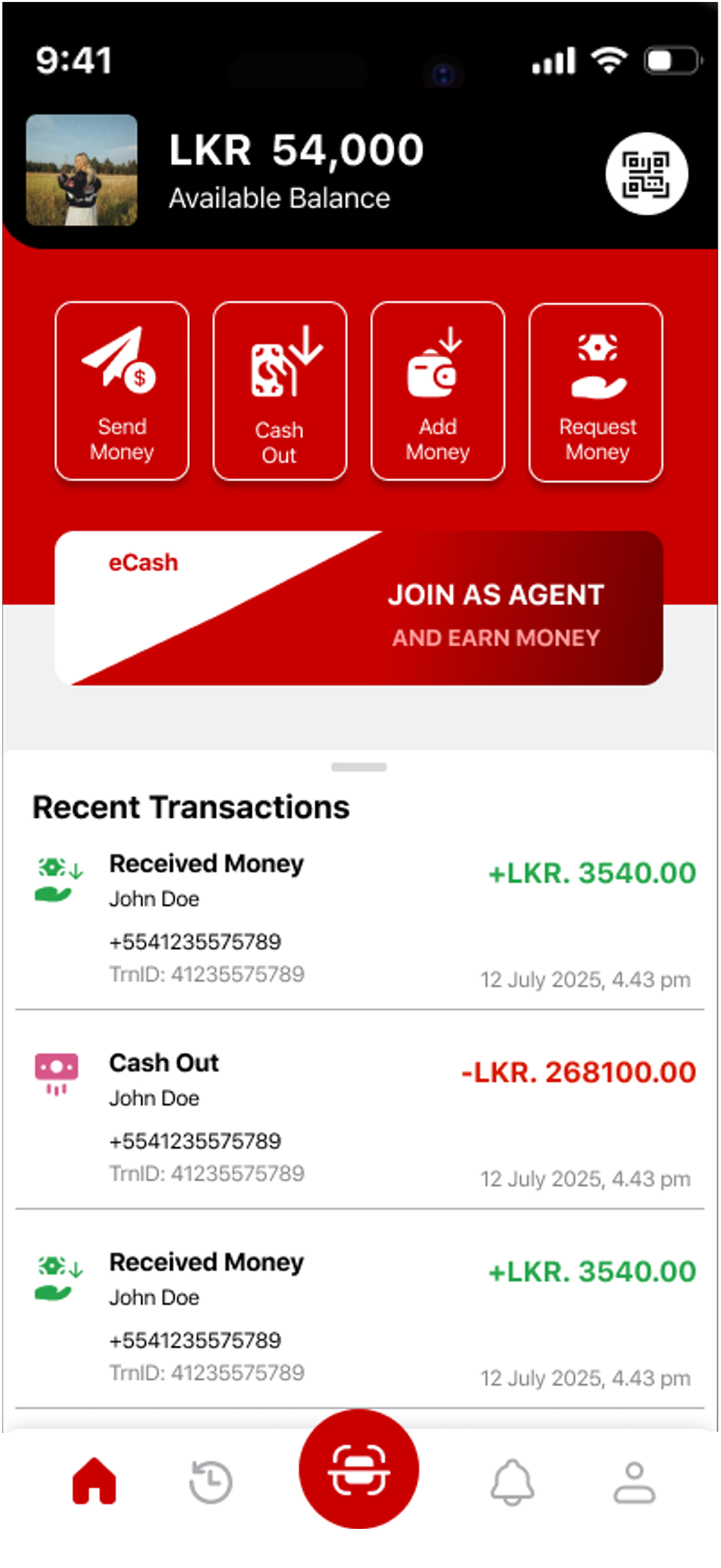Switch to the Home tab
The width and height of the screenshot is (721, 1568).
click(x=94, y=1482)
